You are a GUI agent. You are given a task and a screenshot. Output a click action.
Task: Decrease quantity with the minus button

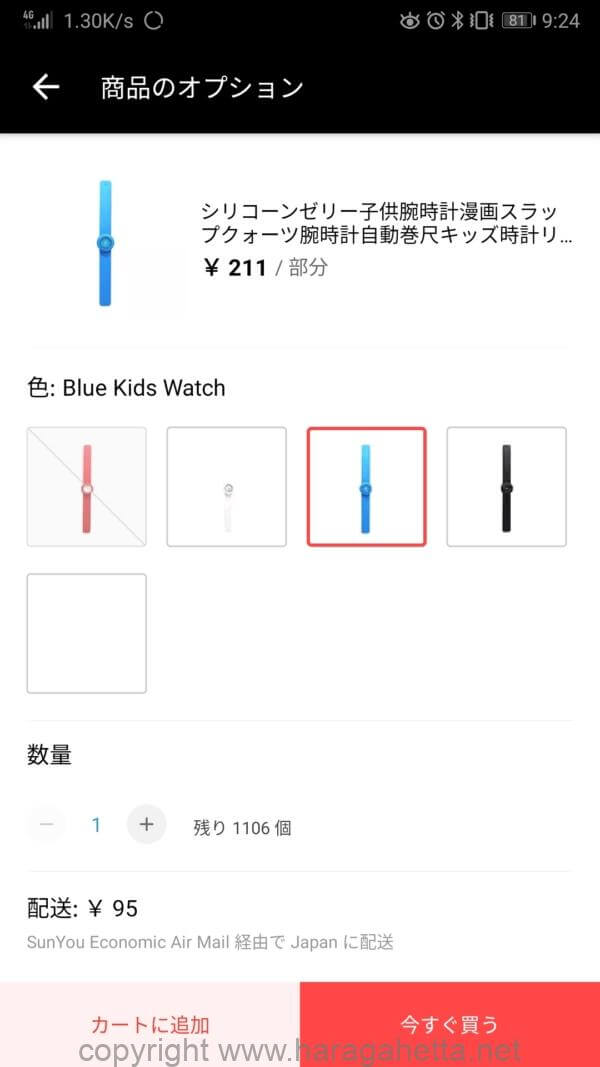(46, 825)
